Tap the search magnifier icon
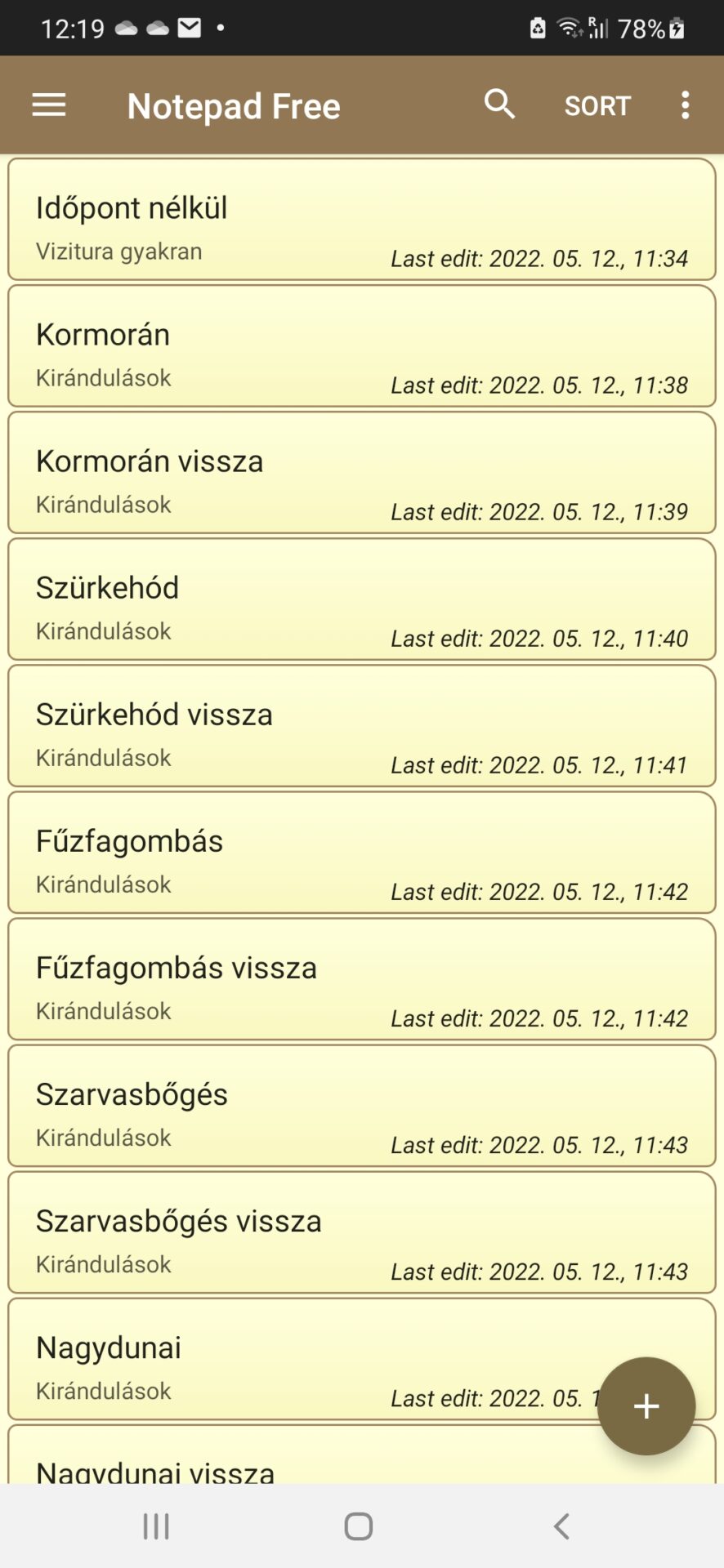 tap(499, 105)
